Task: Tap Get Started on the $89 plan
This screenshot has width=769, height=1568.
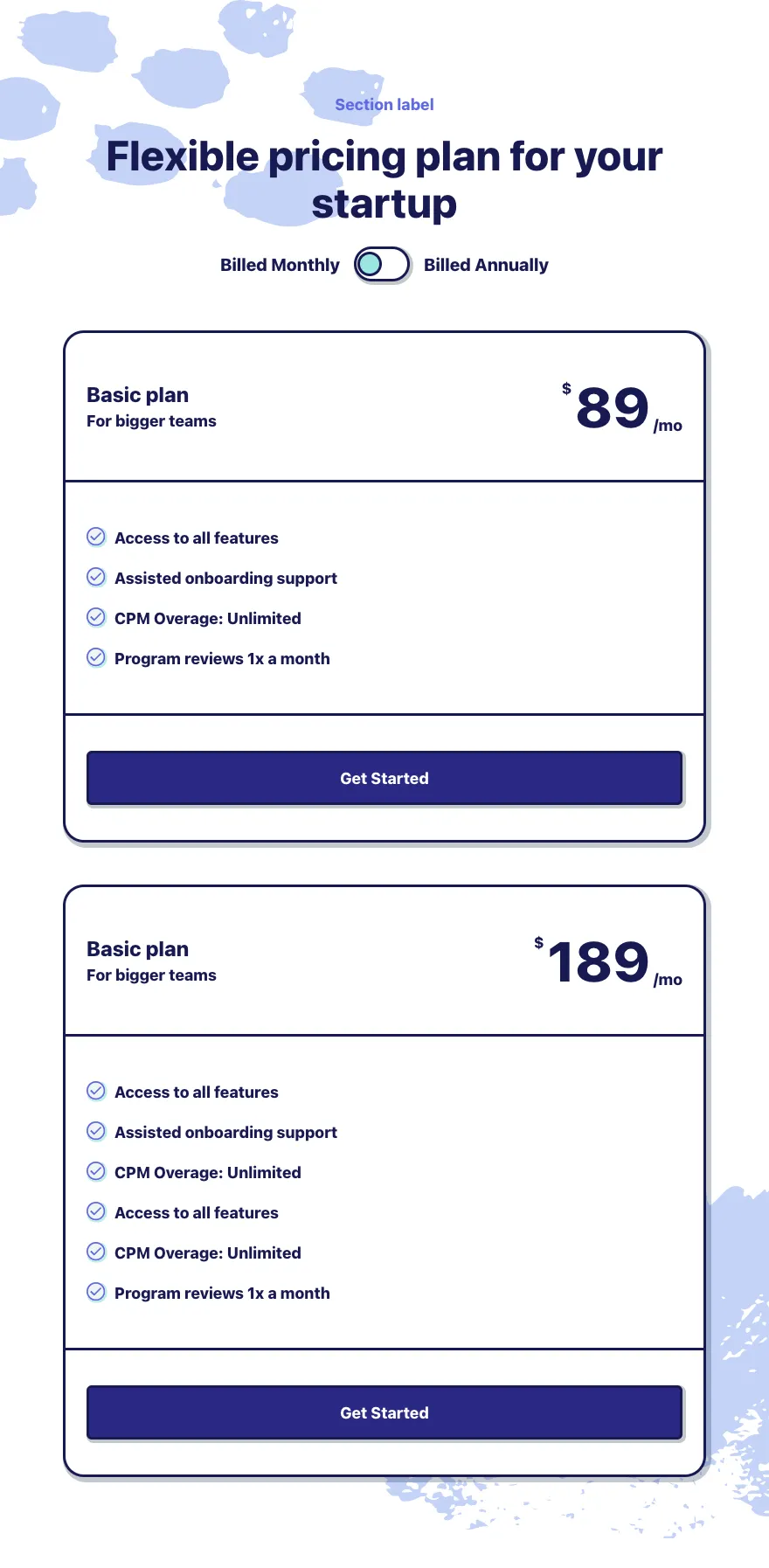Action: (x=384, y=778)
